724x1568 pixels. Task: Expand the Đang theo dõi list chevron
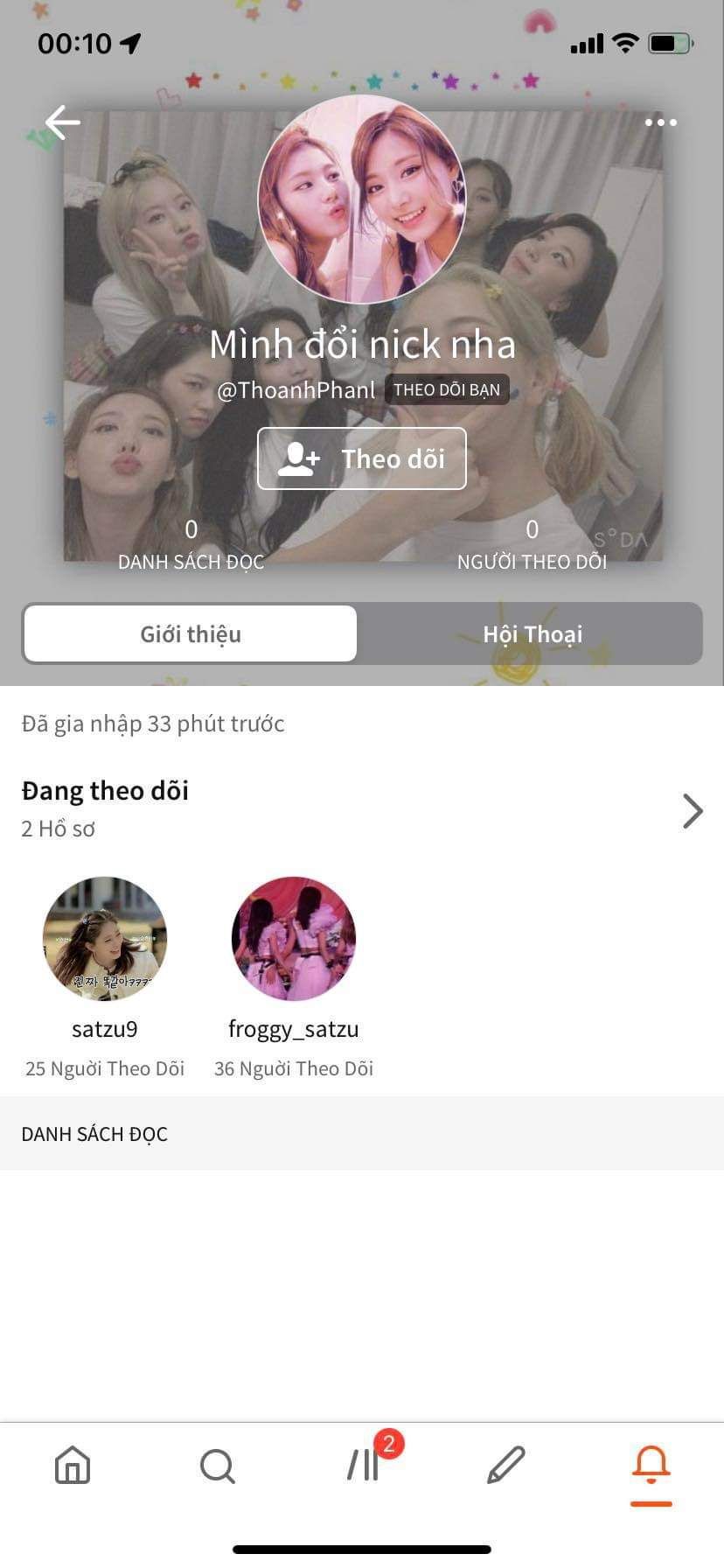tap(692, 811)
